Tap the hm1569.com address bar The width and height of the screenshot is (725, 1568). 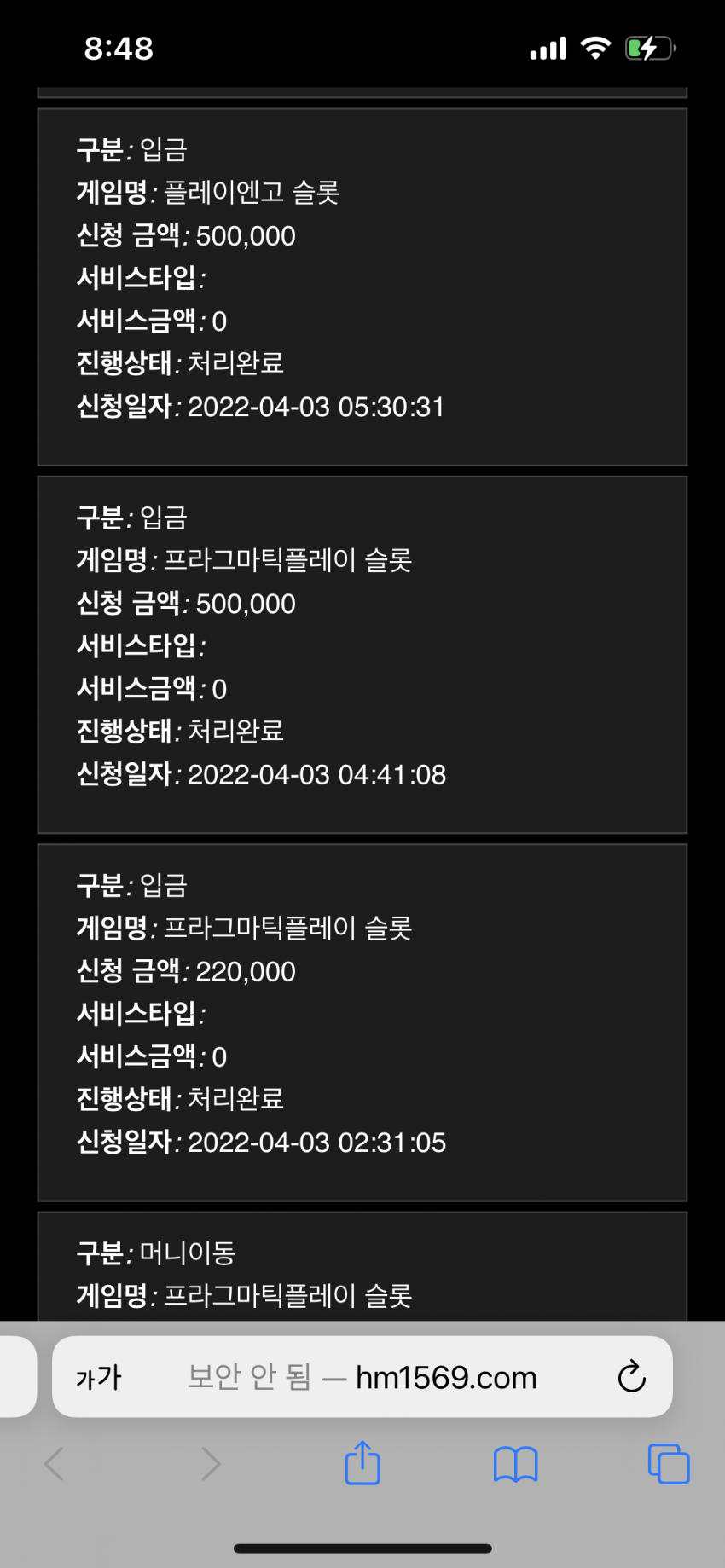click(x=362, y=1377)
